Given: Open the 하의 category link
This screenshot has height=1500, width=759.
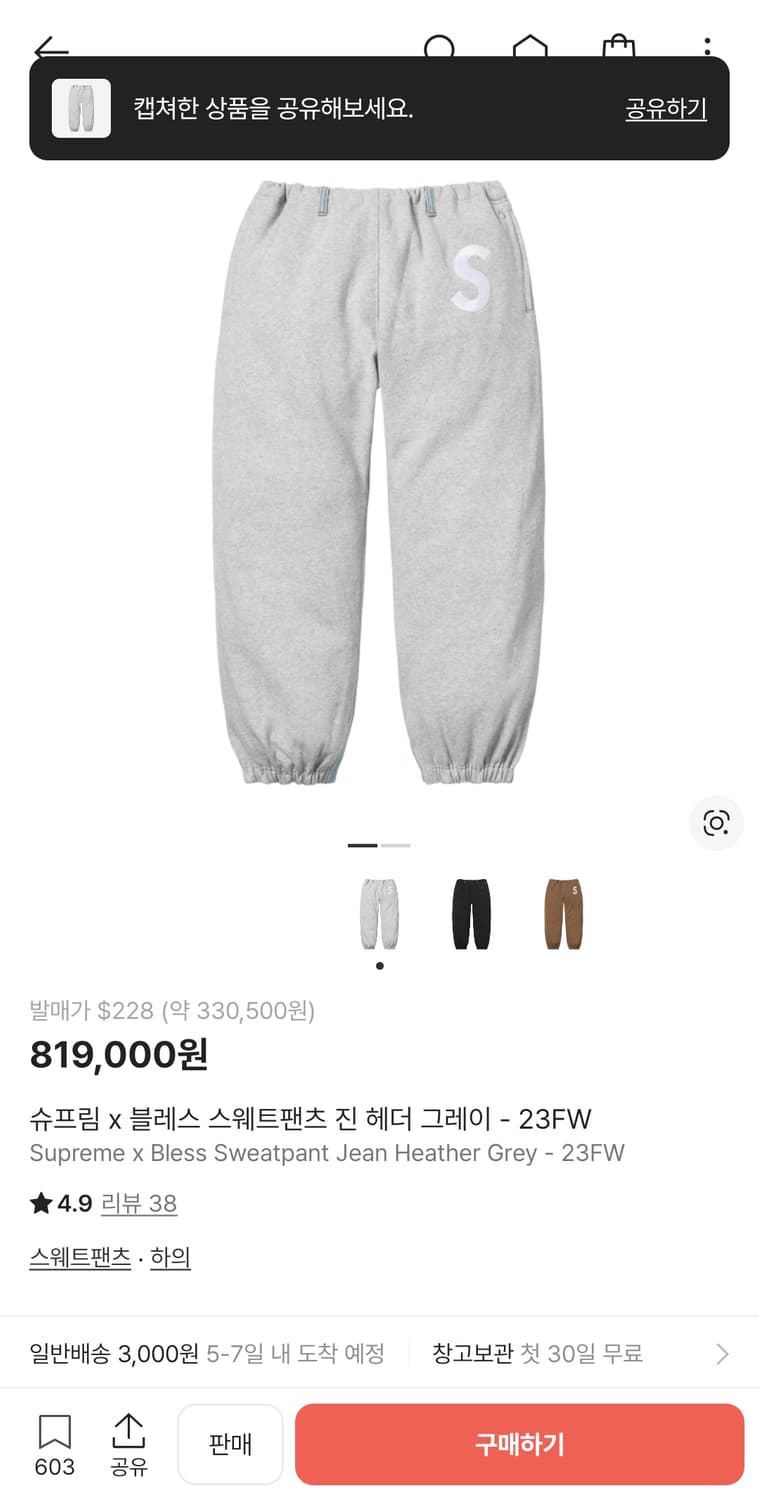Looking at the screenshot, I should coord(170,1257).
